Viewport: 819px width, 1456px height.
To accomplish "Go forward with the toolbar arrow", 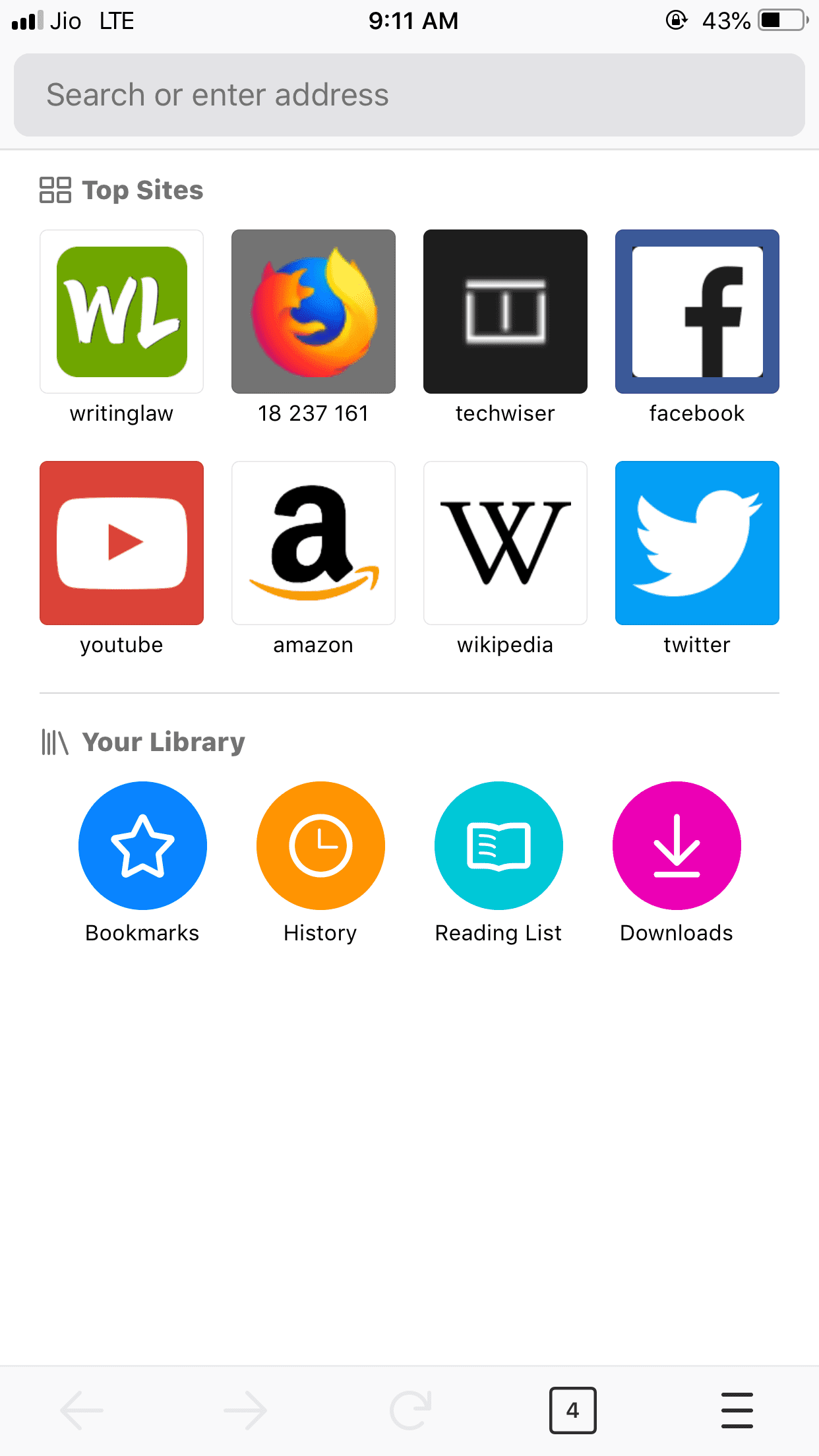I will click(245, 1410).
